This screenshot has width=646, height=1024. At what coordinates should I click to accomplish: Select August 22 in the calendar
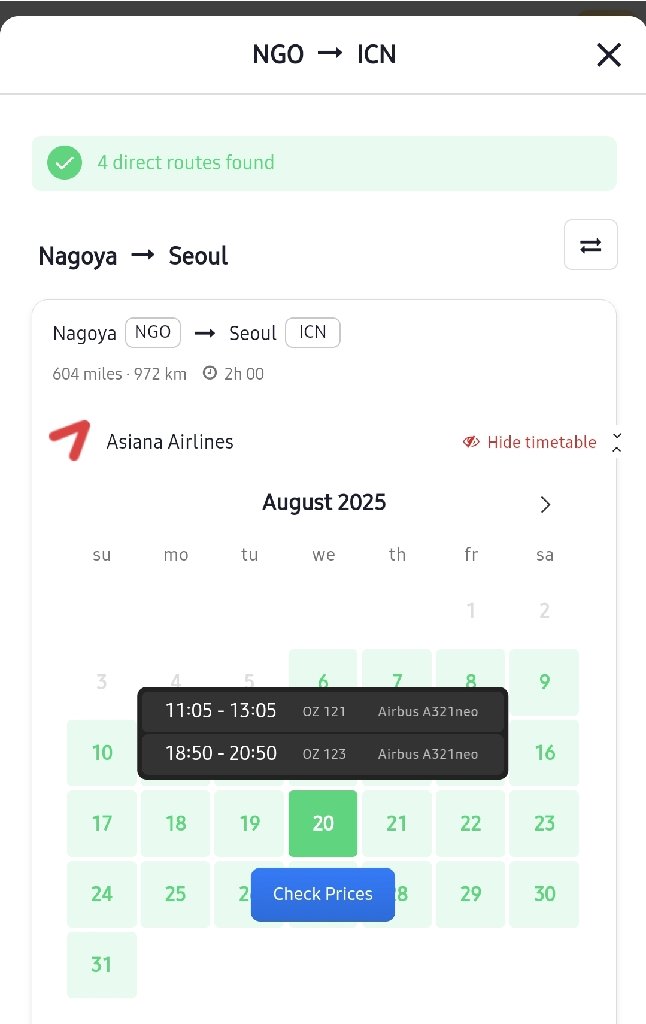(470, 823)
